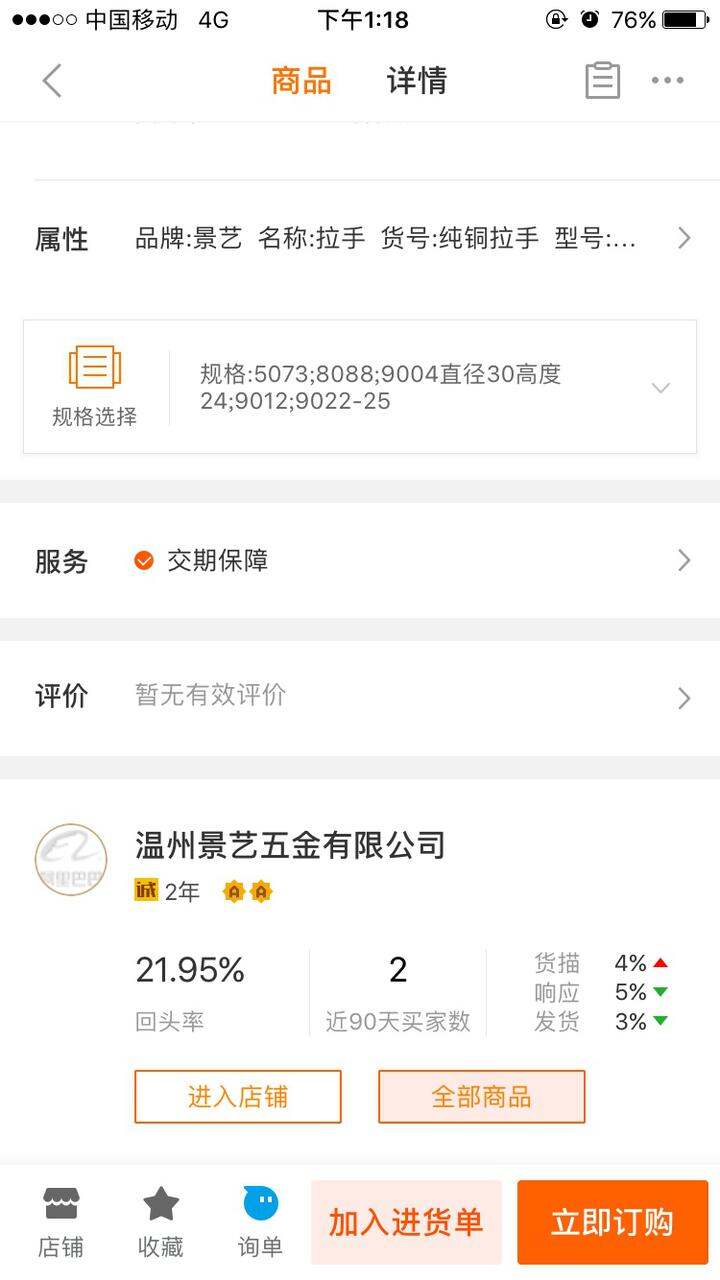Open the 服务 交期保障 row
This screenshot has height=1280, width=720.
360,561
